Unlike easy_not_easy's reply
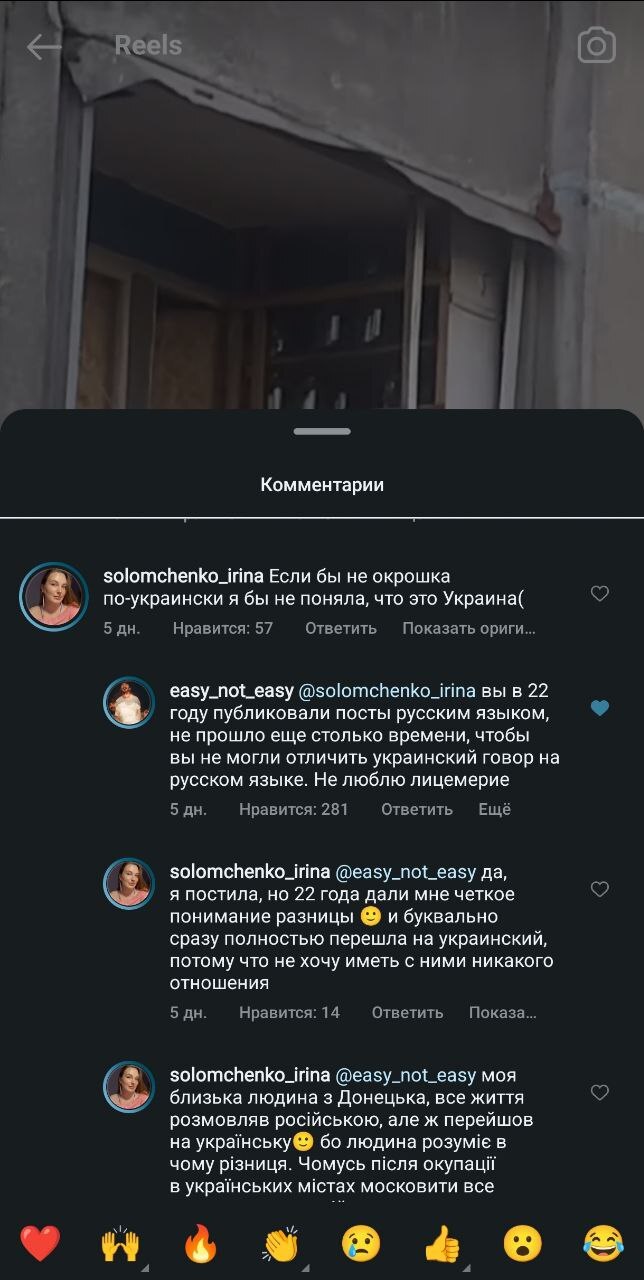The image size is (644, 1280). 600,708
